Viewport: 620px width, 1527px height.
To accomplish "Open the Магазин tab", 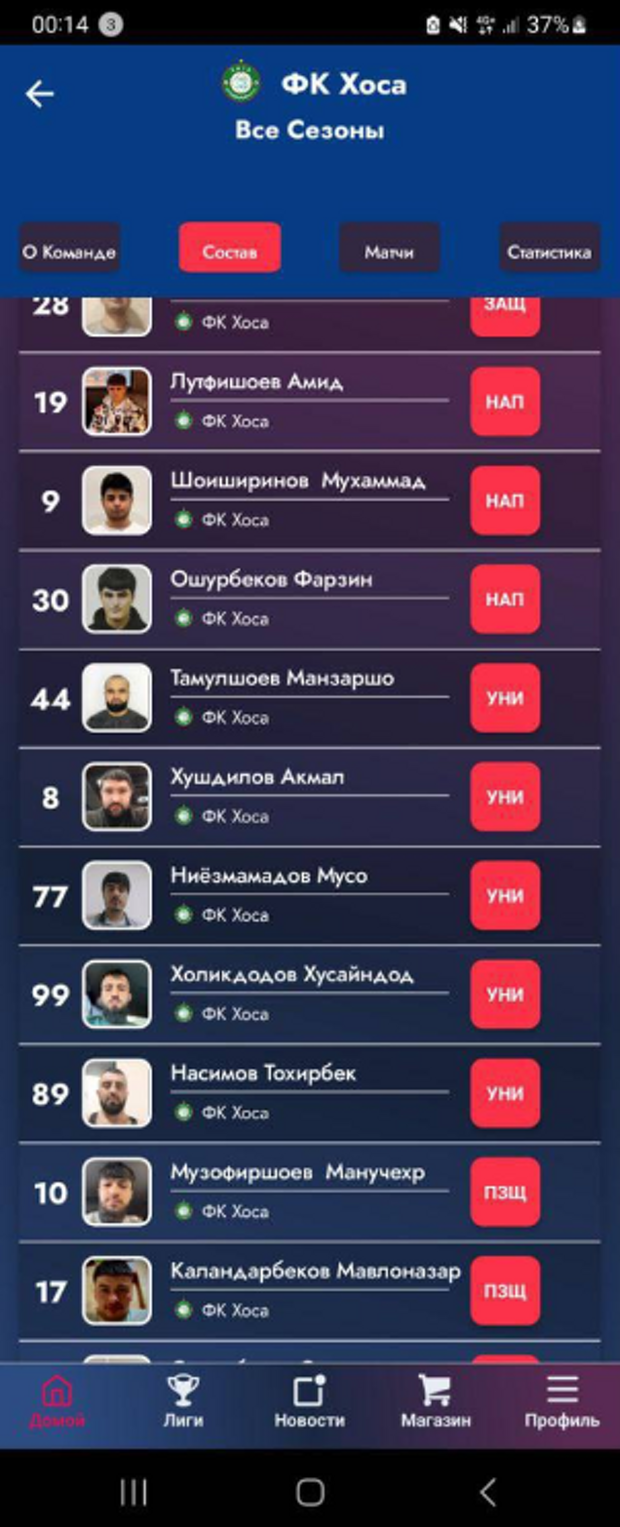I will (436, 1403).
